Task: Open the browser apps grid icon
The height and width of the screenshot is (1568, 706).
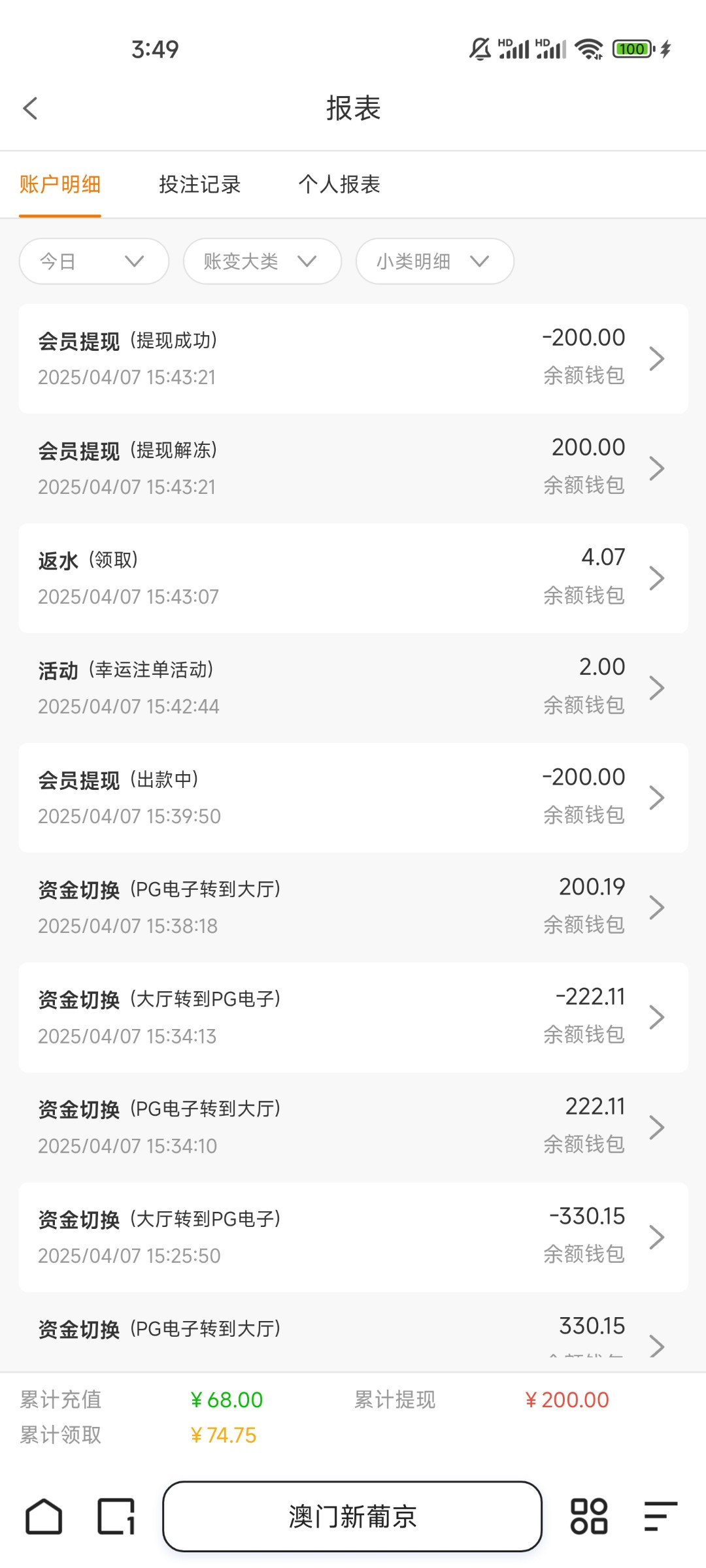Action: 589,1516
